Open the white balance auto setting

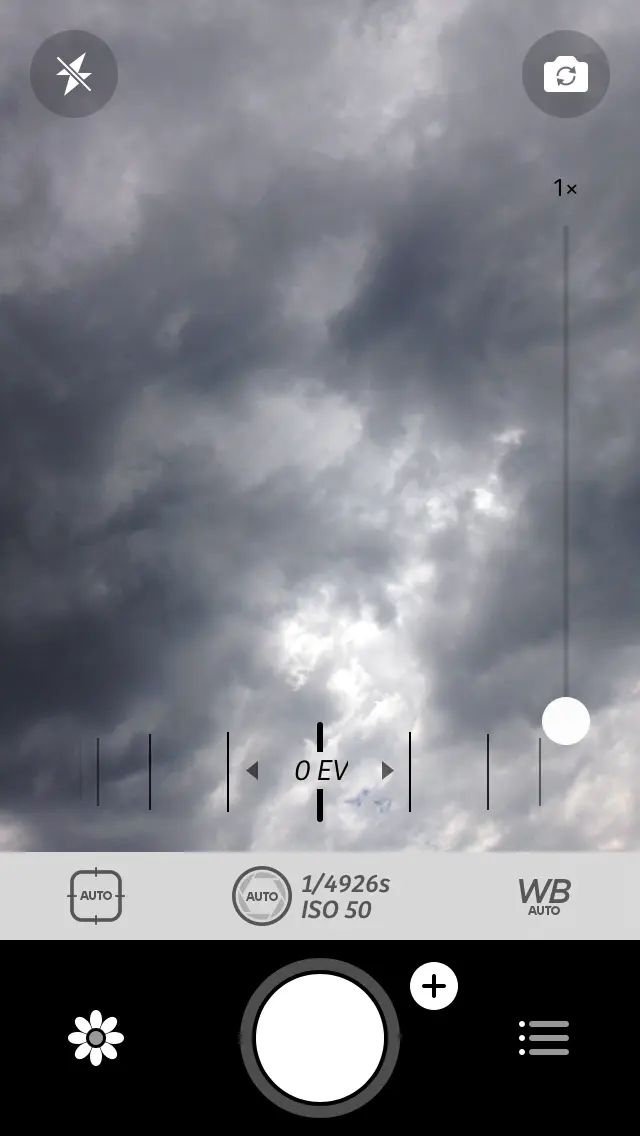coord(544,896)
